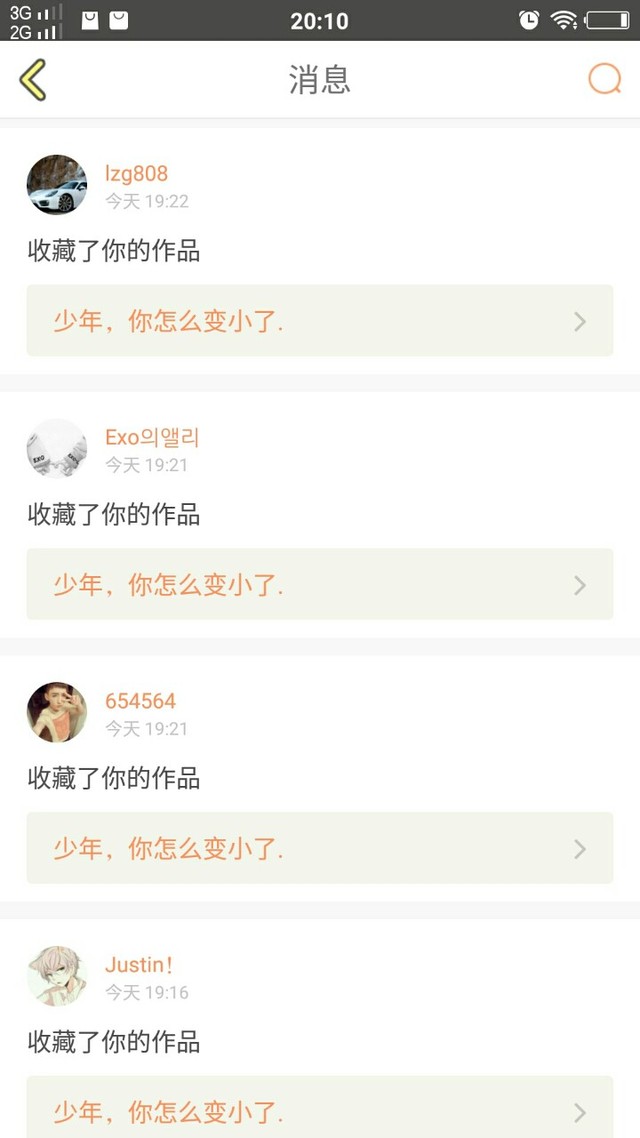Tap the username Exo의앨리
Viewport: 640px width, 1138px height.
(x=152, y=438)
